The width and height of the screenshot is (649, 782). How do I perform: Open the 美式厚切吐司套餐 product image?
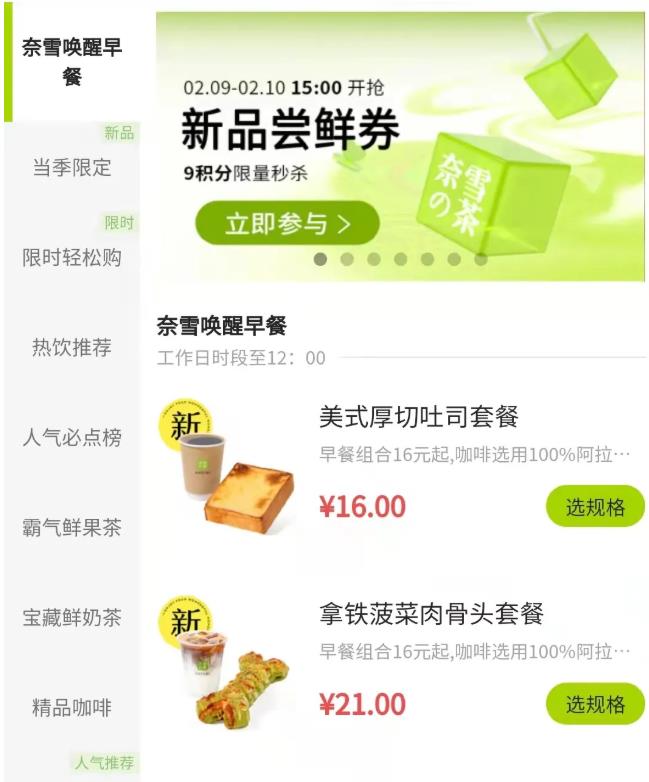(228, 467)
